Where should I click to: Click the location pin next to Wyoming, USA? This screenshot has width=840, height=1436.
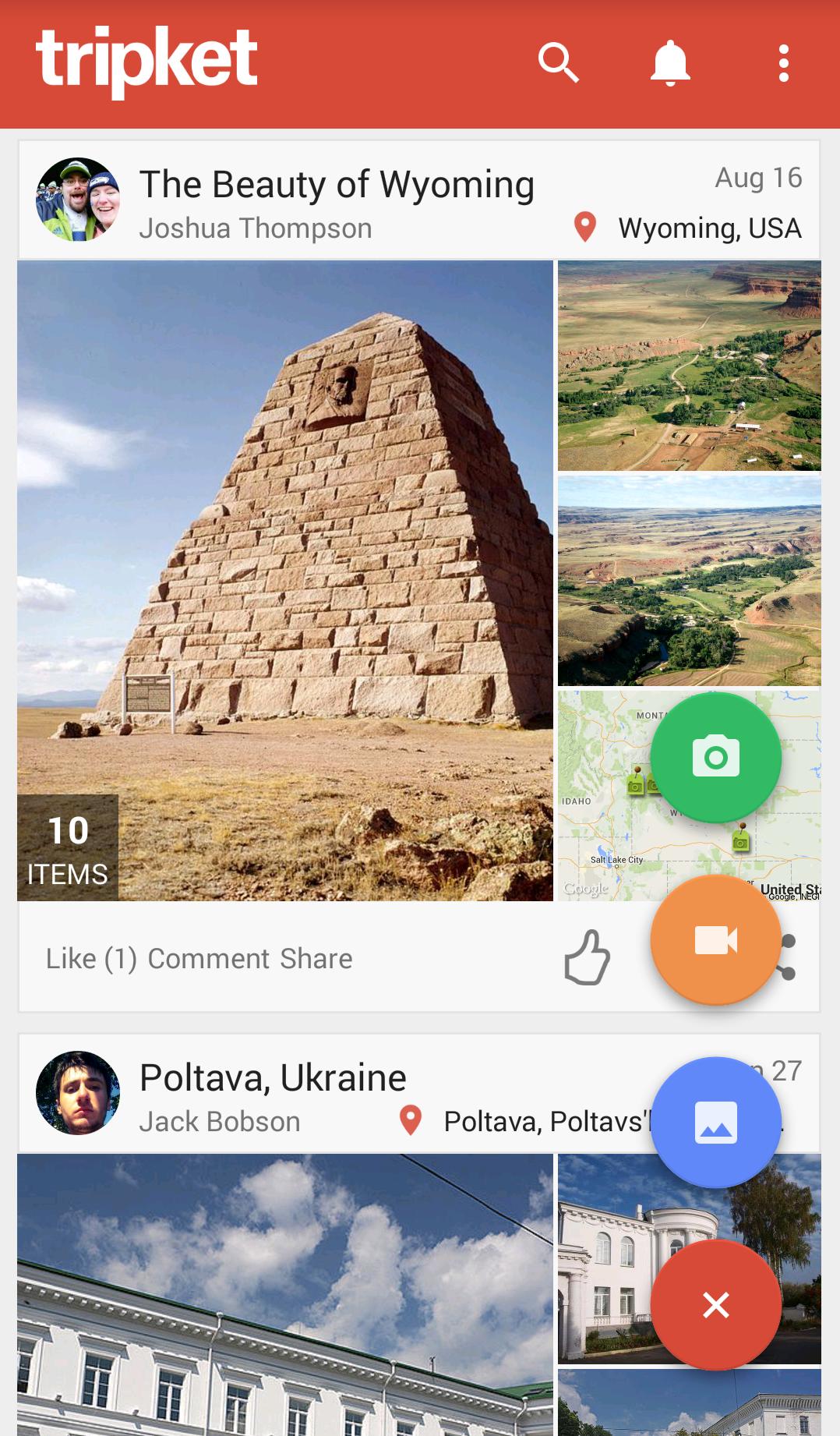[x=585, y=227]
